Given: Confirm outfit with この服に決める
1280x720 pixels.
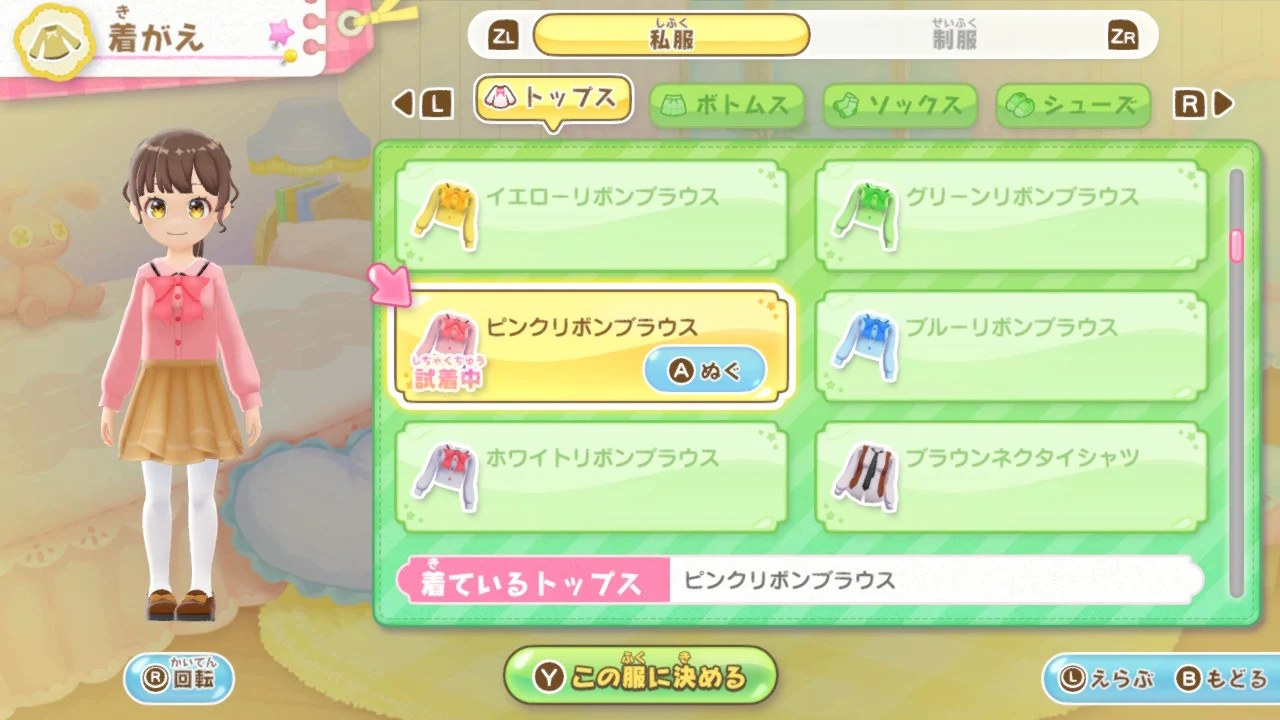Looking at the screenshot, I should (641, 677).
